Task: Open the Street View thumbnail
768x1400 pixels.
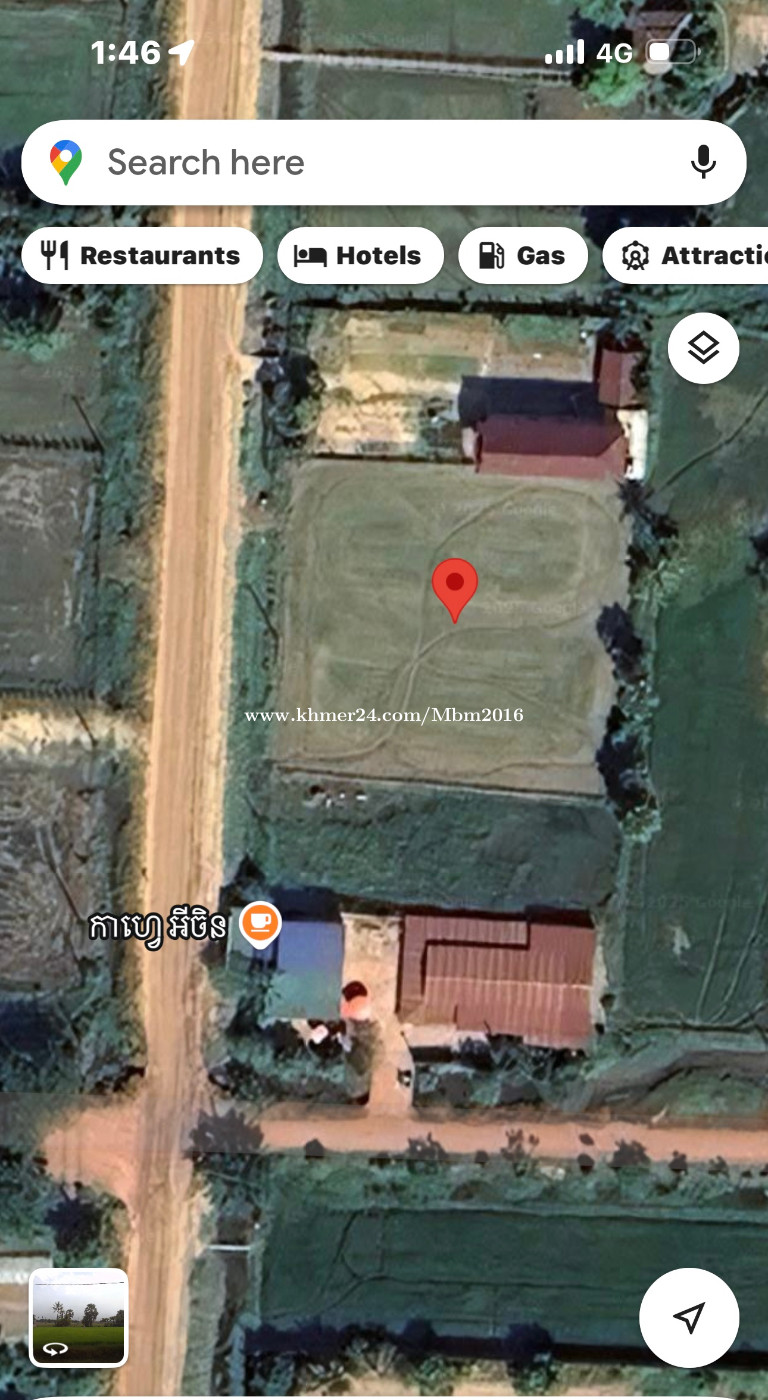Action: point(79,1317)
